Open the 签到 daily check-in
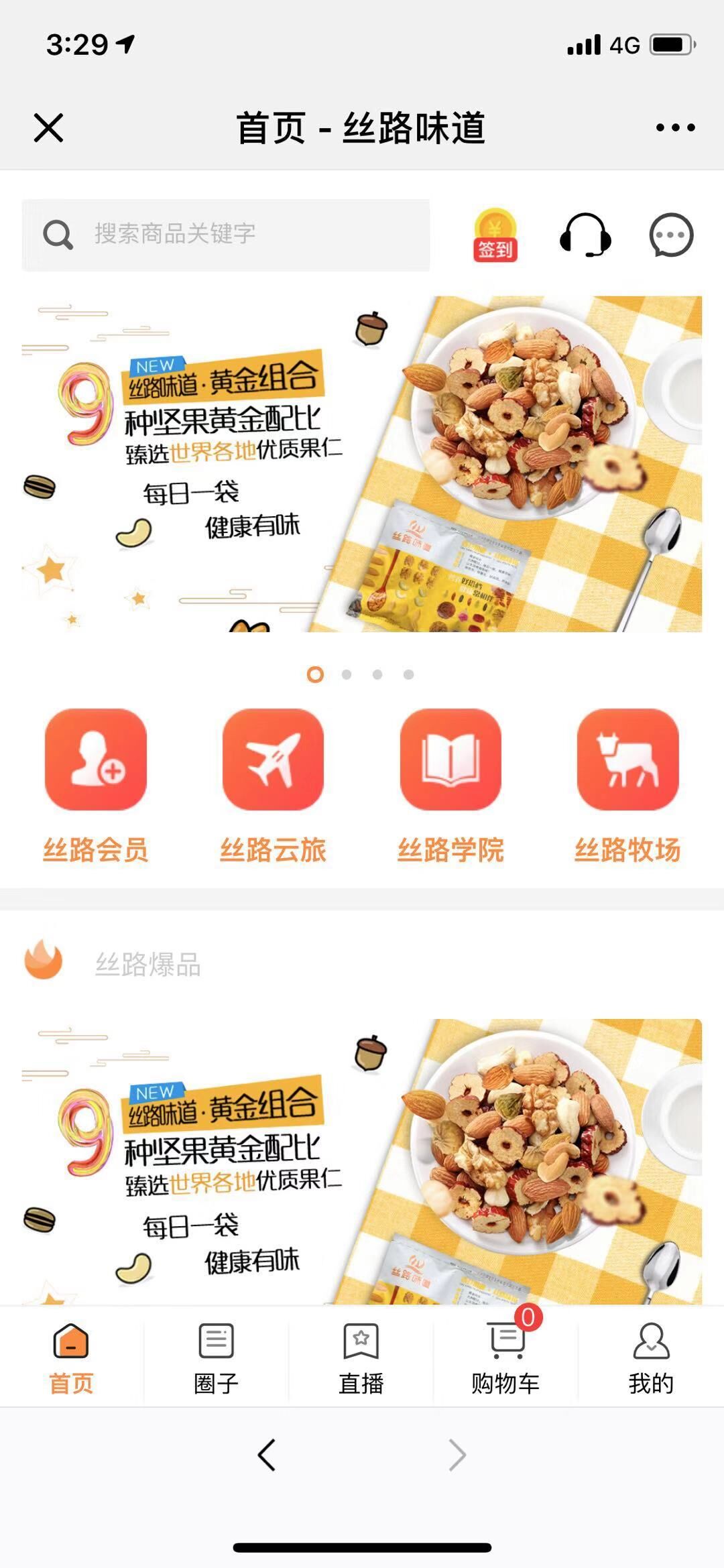 point(495,235)
